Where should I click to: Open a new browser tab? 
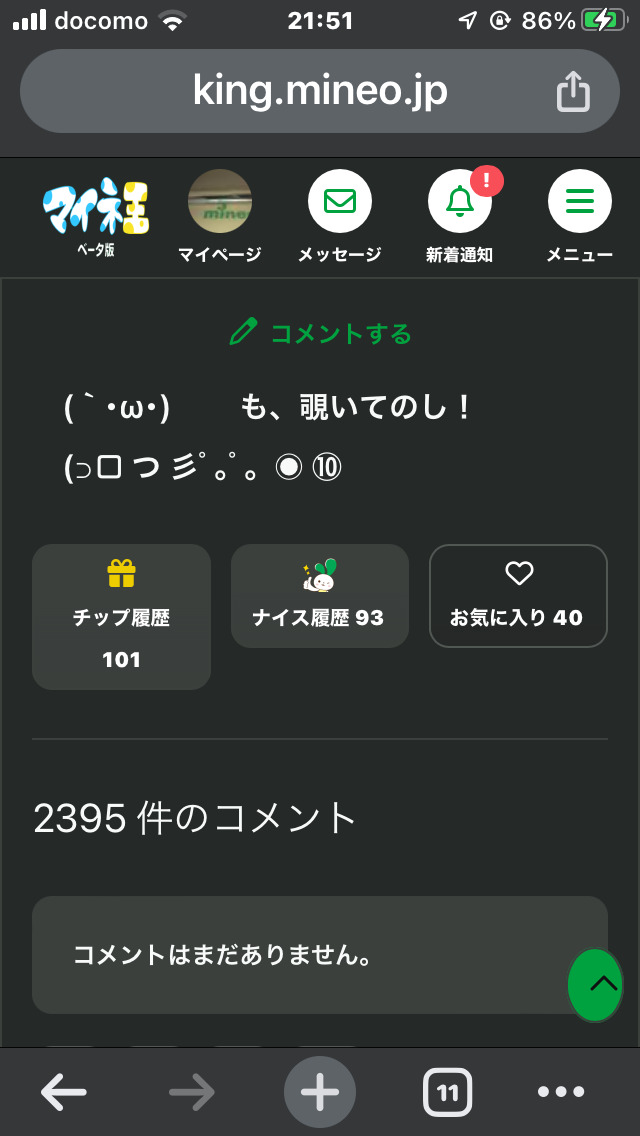coord(320,1092)
